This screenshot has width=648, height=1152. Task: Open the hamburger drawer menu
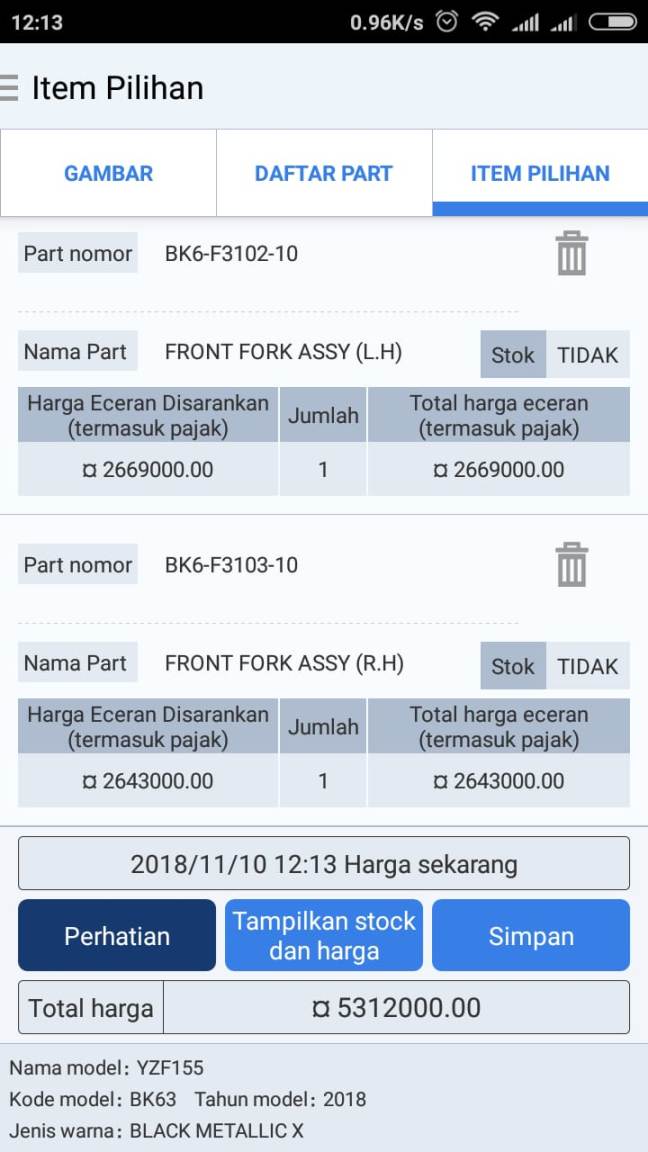tap(10, 88)
